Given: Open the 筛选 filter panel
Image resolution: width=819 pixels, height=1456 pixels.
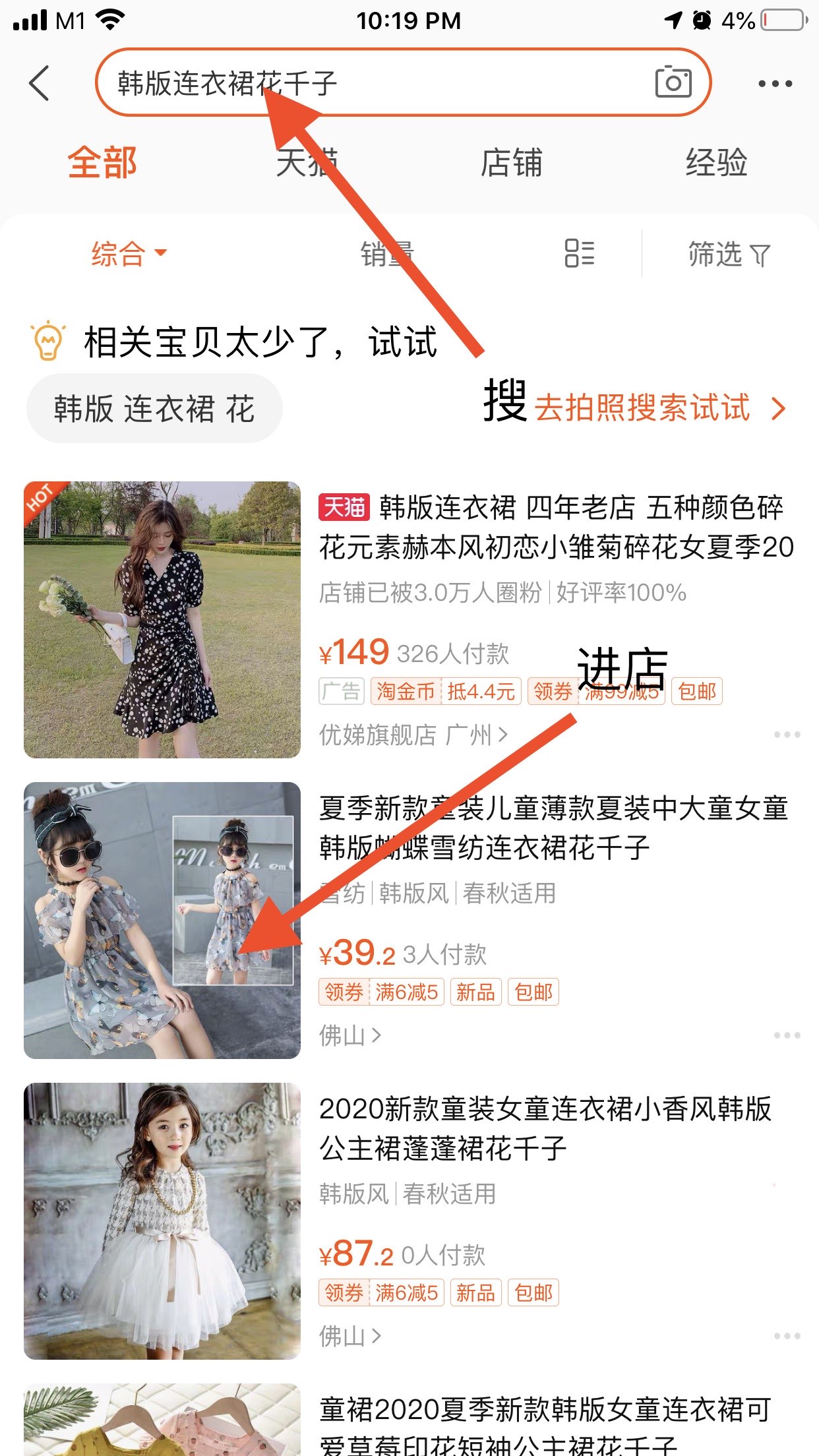Looking at the screenshot, I should point(729,254).
